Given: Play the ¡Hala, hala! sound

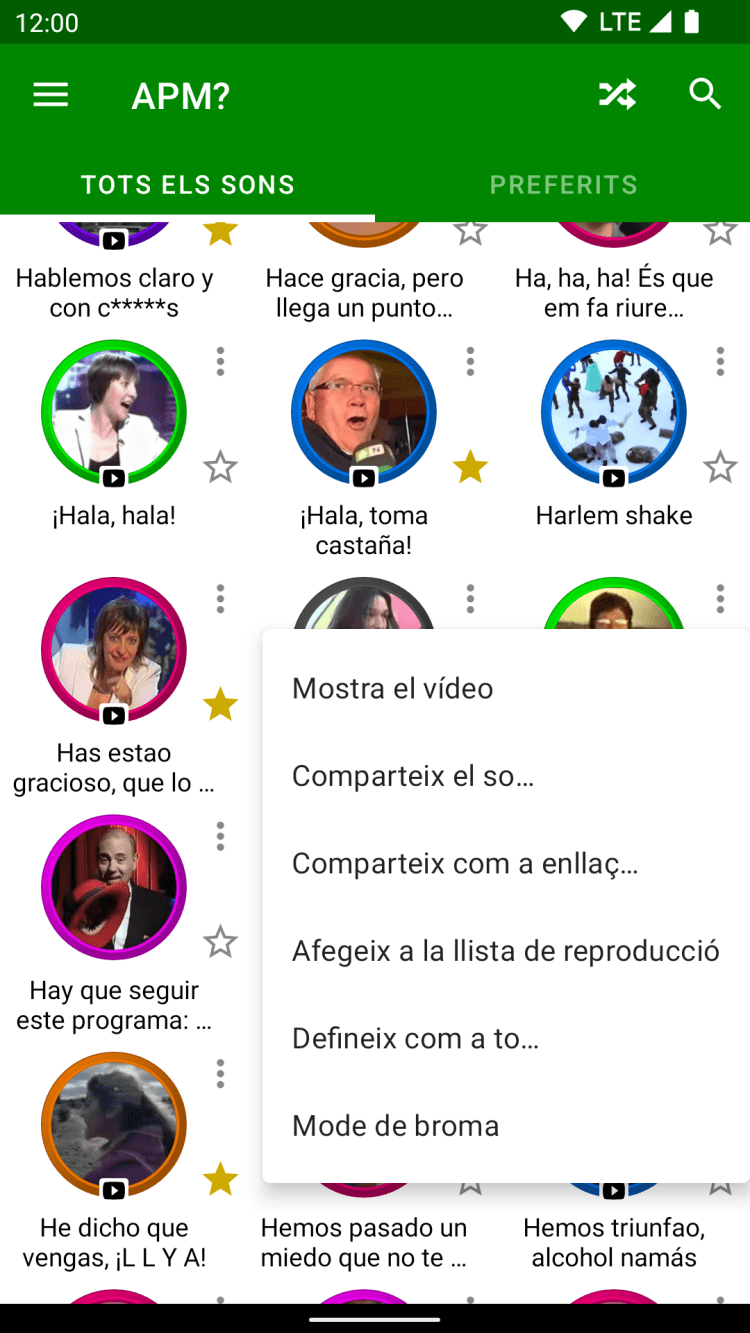Looking at the screenshot, I should (x=114, y=412).
